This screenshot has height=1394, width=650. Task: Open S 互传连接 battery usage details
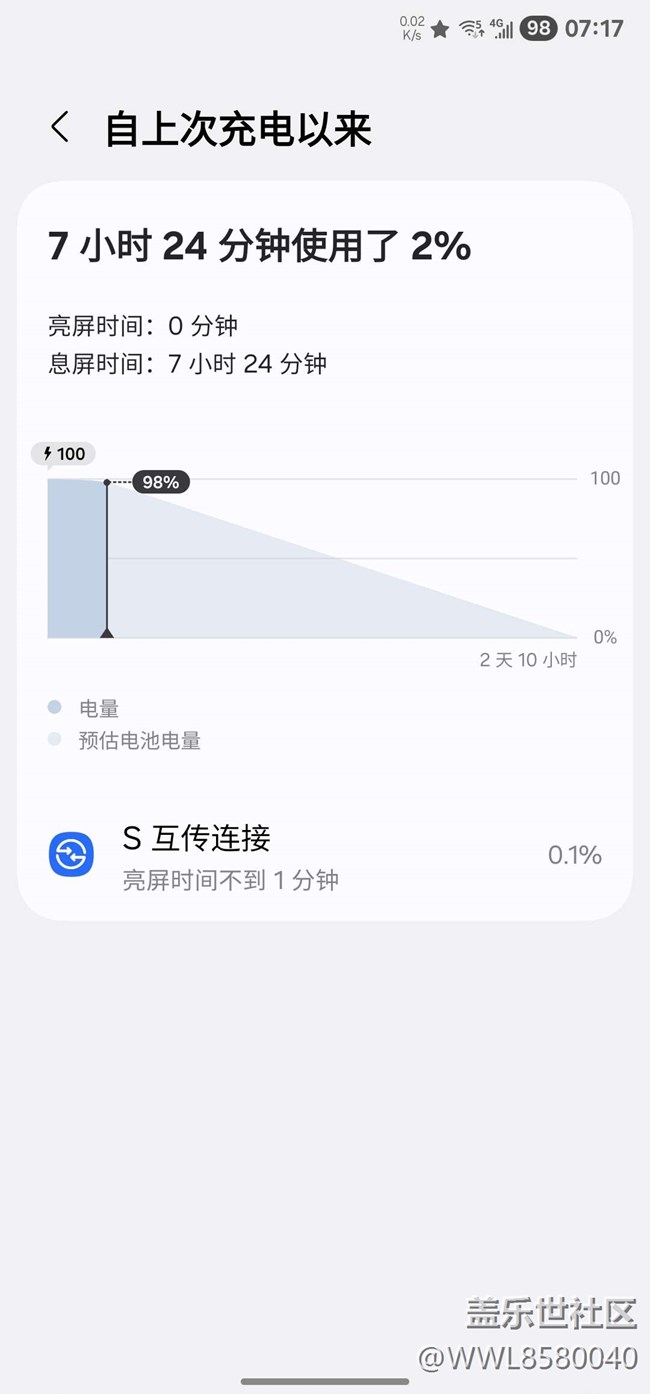pyautogui.click(x=325, y=855)
